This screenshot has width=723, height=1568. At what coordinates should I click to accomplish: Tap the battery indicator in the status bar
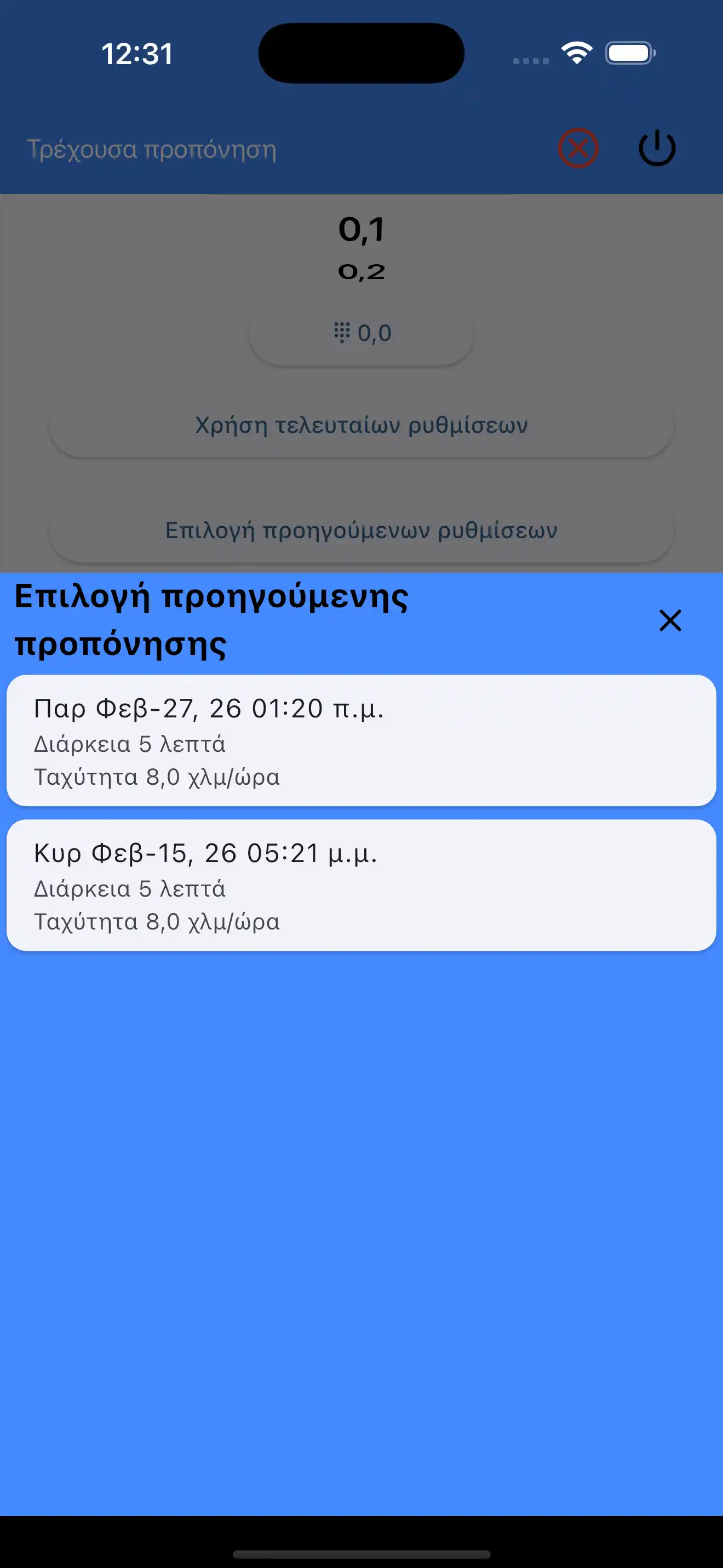pyautogui.click(x=629, y=53)
